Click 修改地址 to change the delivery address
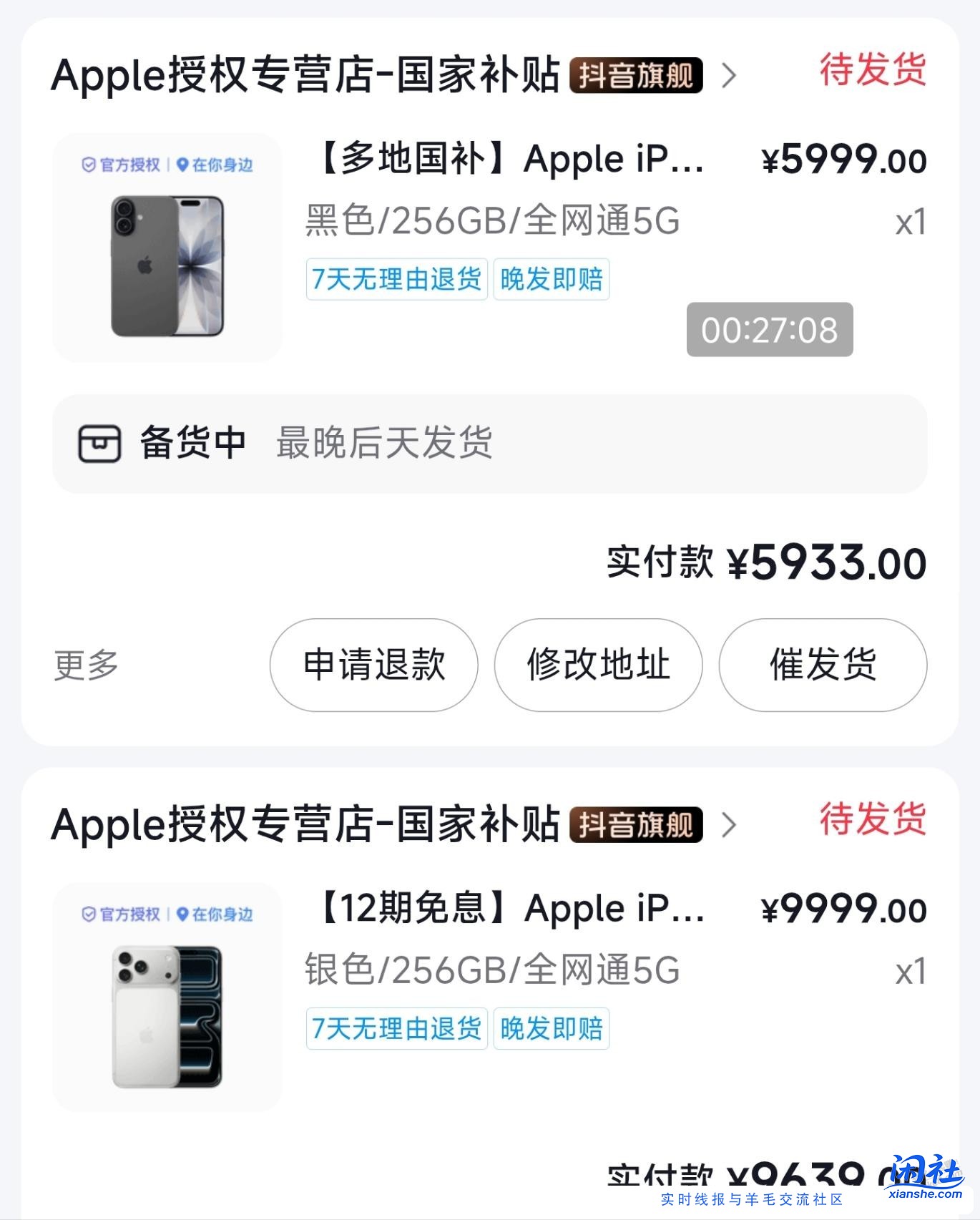The height and width of the screenshot is (1220, 980). tap(599, 665)
